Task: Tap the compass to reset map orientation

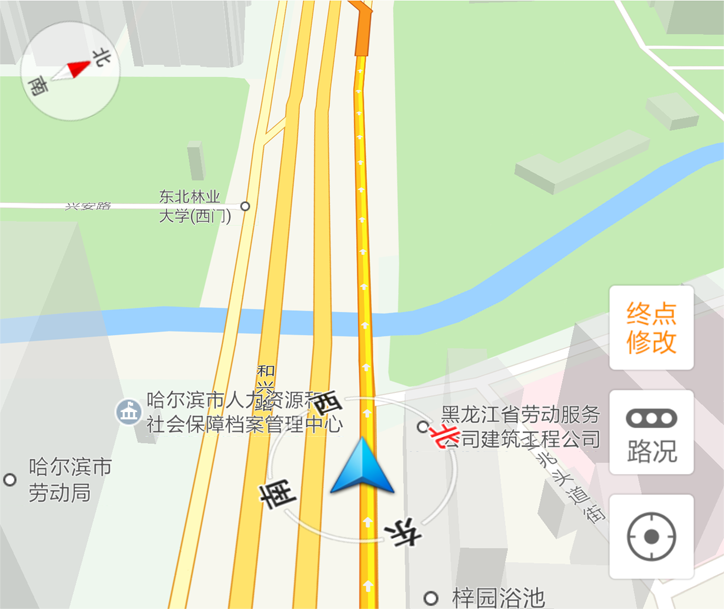Action: [69, 71]
